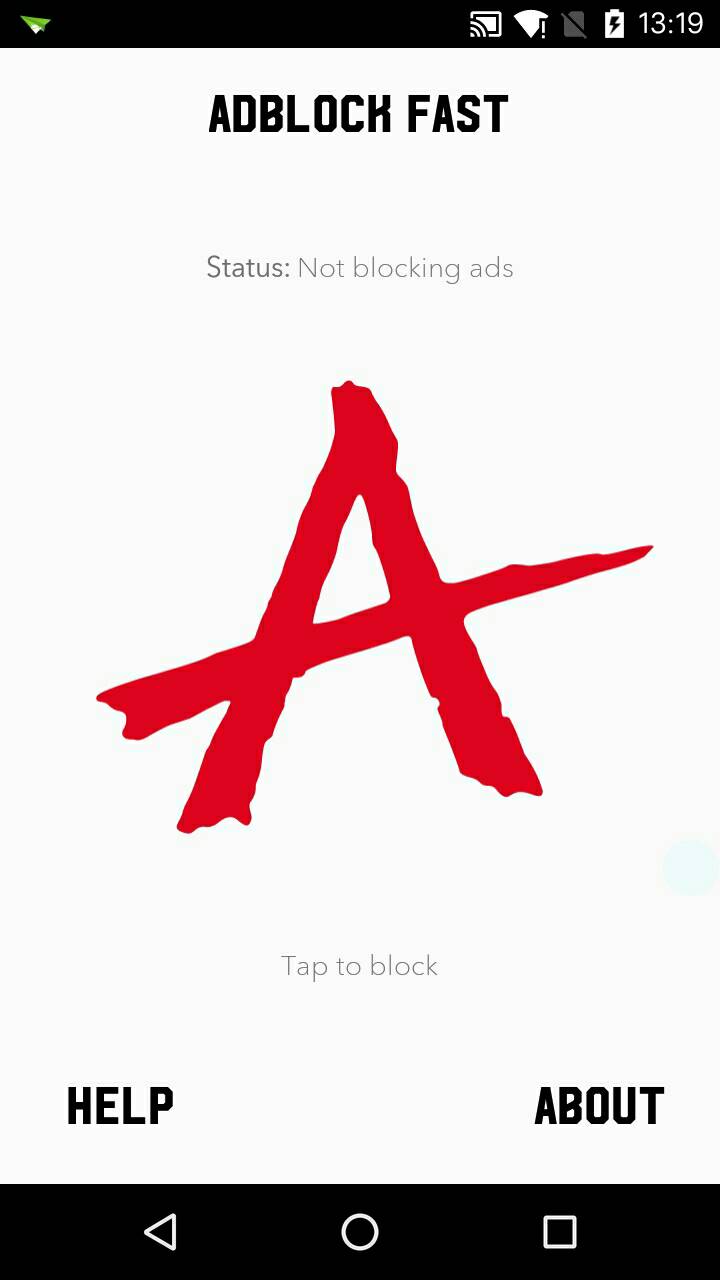Tap the 'Tap to block' label

(359, 965)
